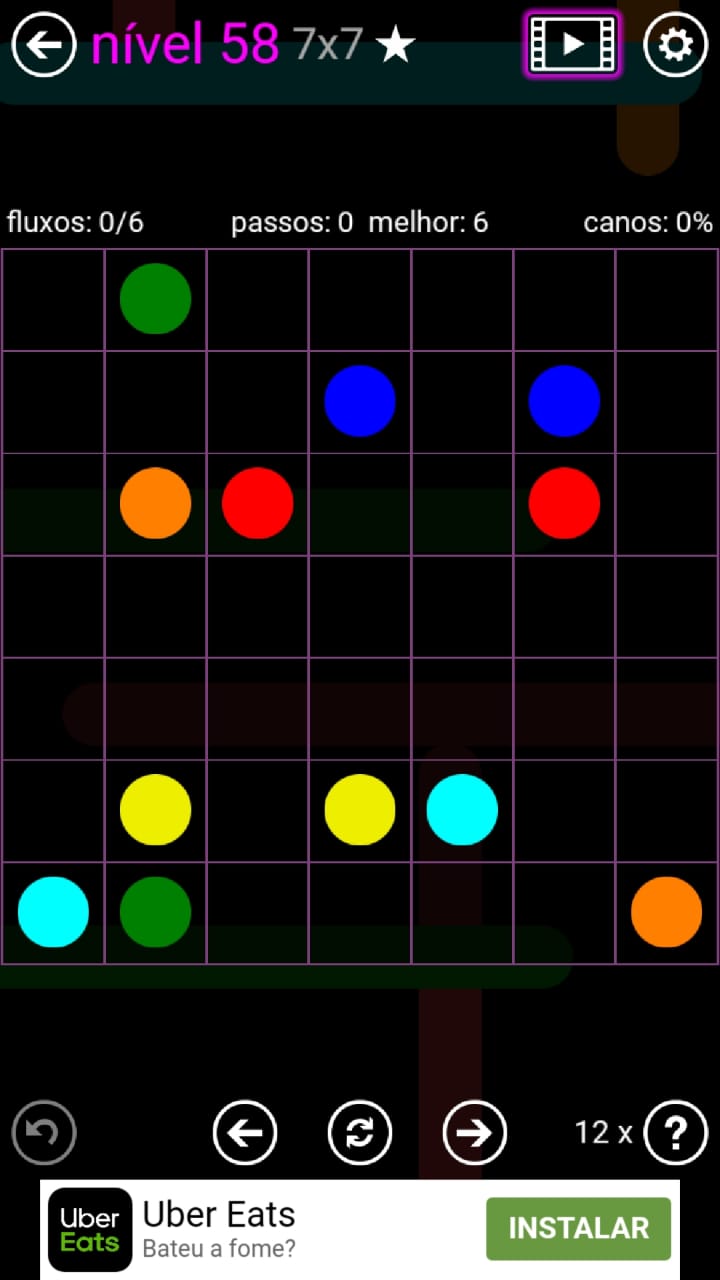Tap the INSTALAR button for Uber Eats
Viewport: 720px width, 1280px height.
point(578,1228)
